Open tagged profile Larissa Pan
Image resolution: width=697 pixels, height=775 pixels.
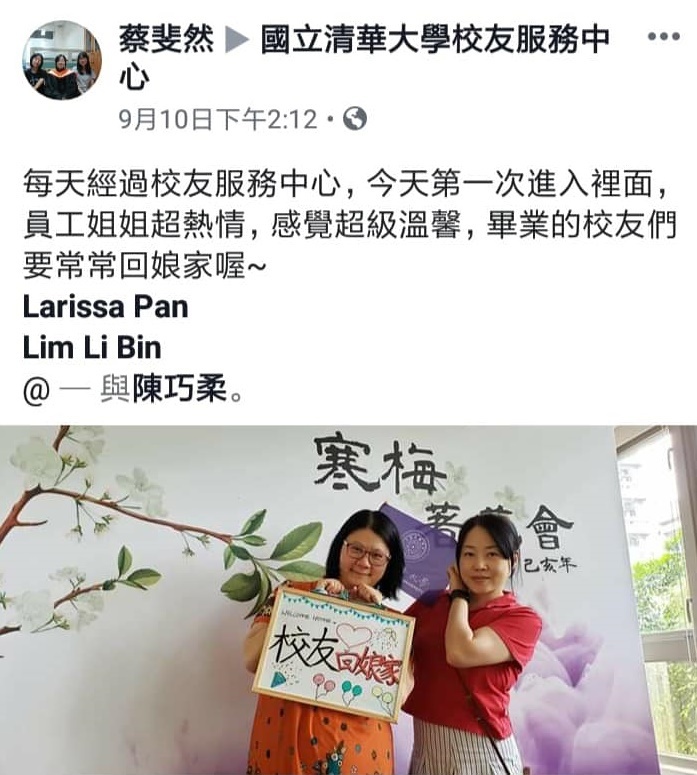tap(105, 306)
